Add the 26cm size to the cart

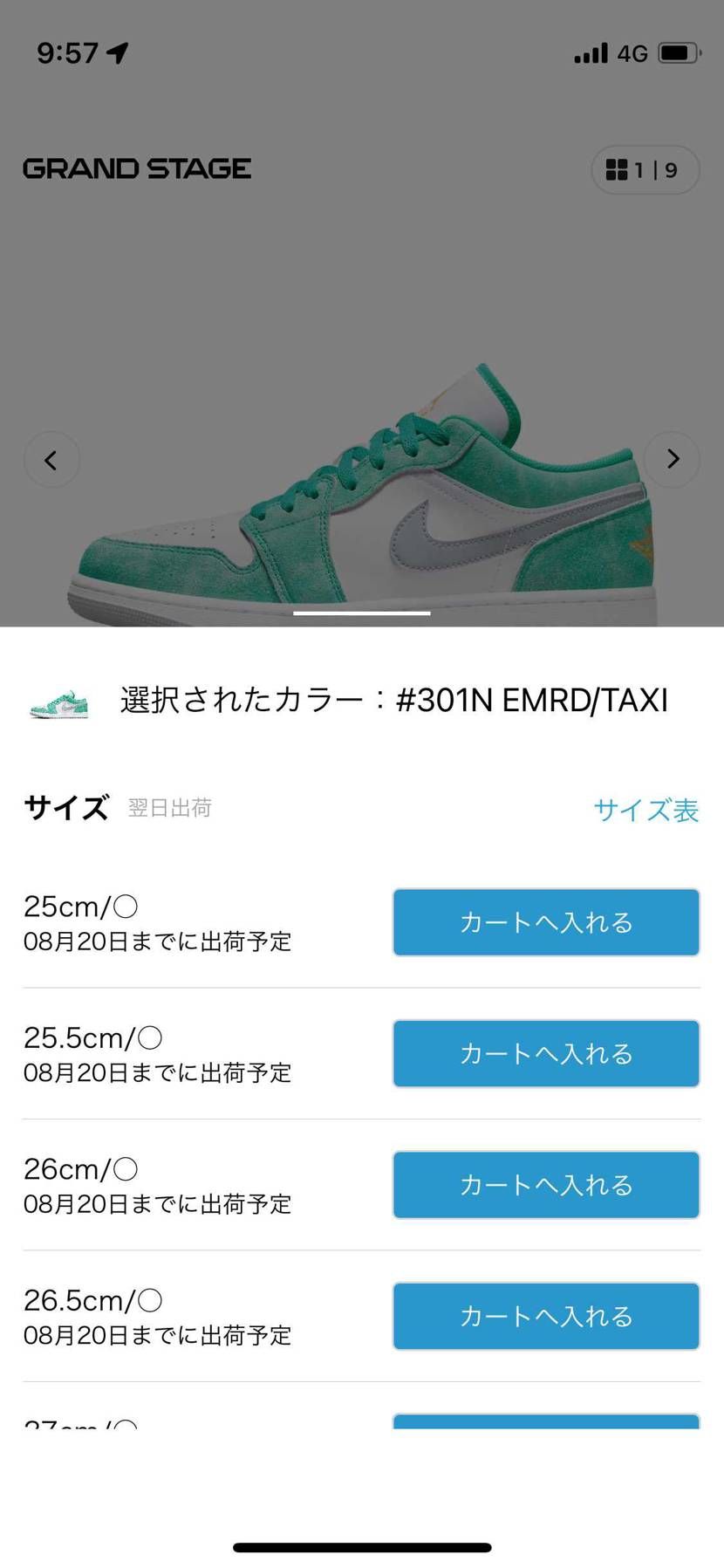[x=546, y=1185]
